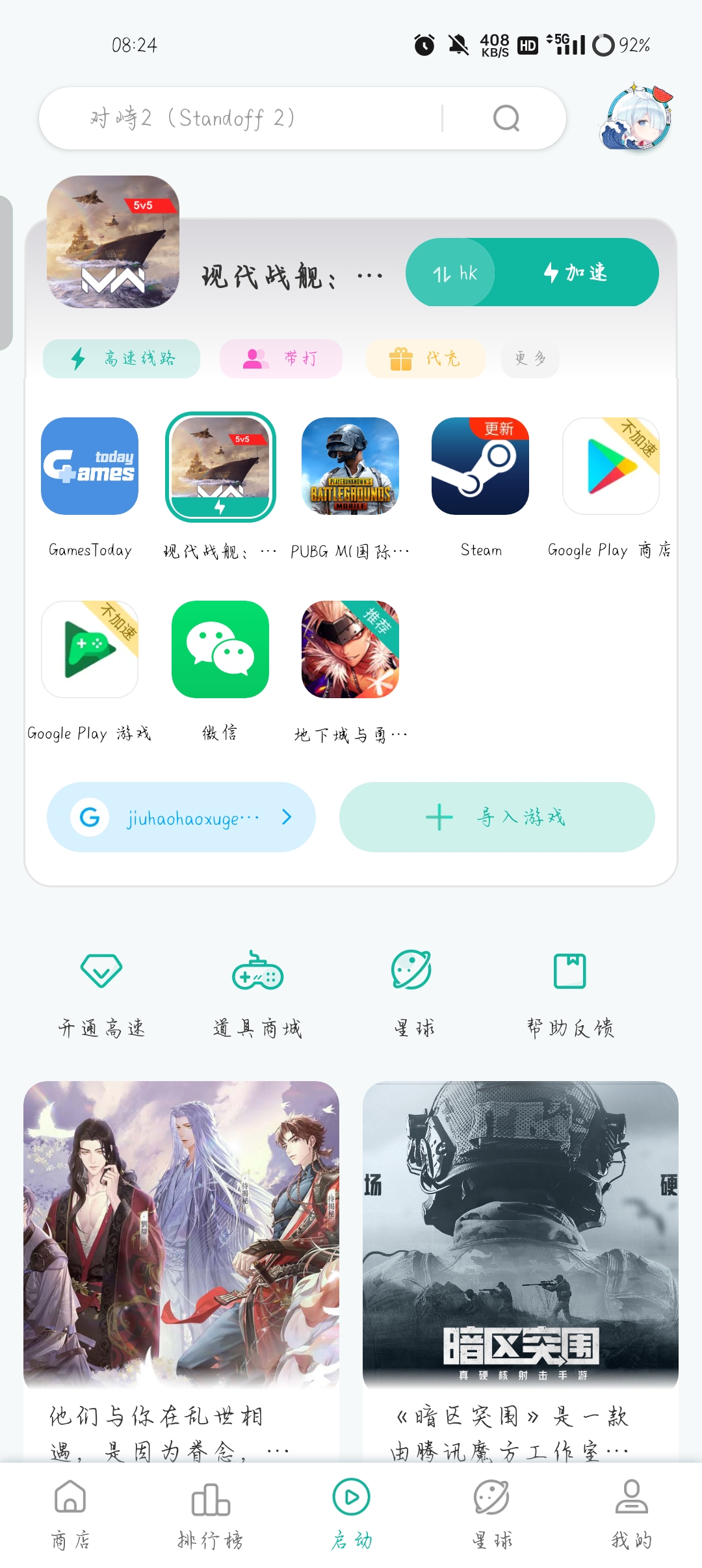
Task: Select PUBG M game icon
Action: 350,466
